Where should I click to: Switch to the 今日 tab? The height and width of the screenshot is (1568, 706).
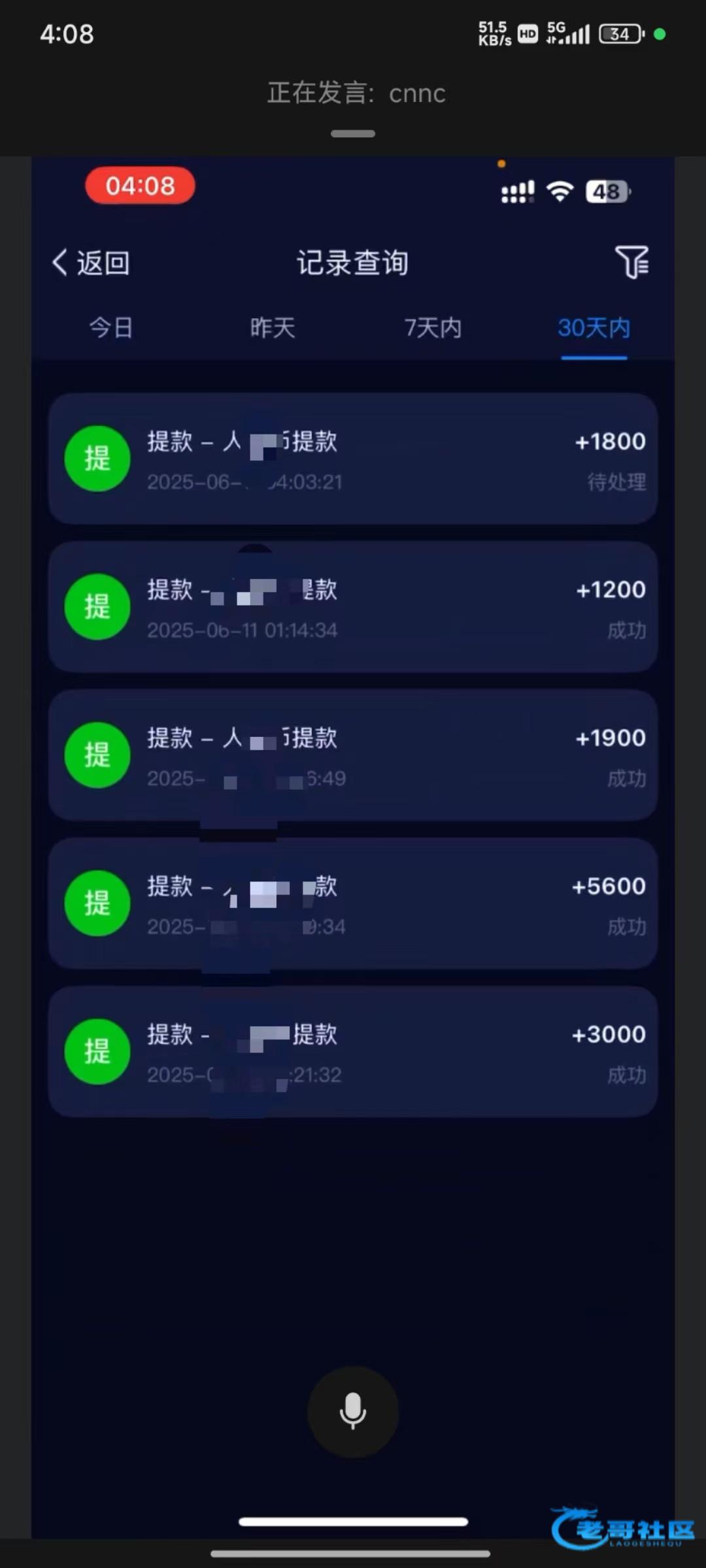(111, 327)
